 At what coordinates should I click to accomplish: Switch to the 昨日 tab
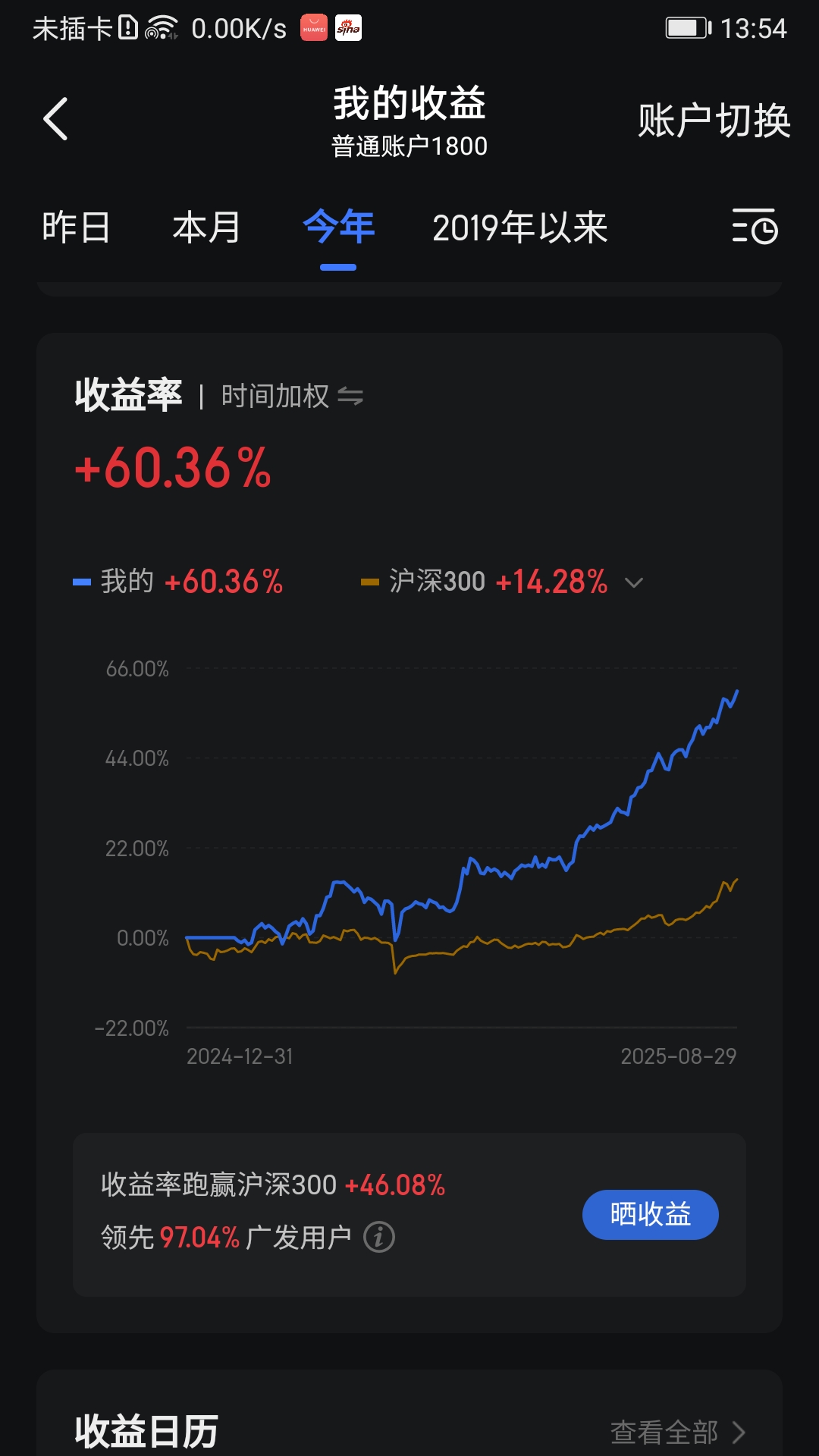(76, 227)
